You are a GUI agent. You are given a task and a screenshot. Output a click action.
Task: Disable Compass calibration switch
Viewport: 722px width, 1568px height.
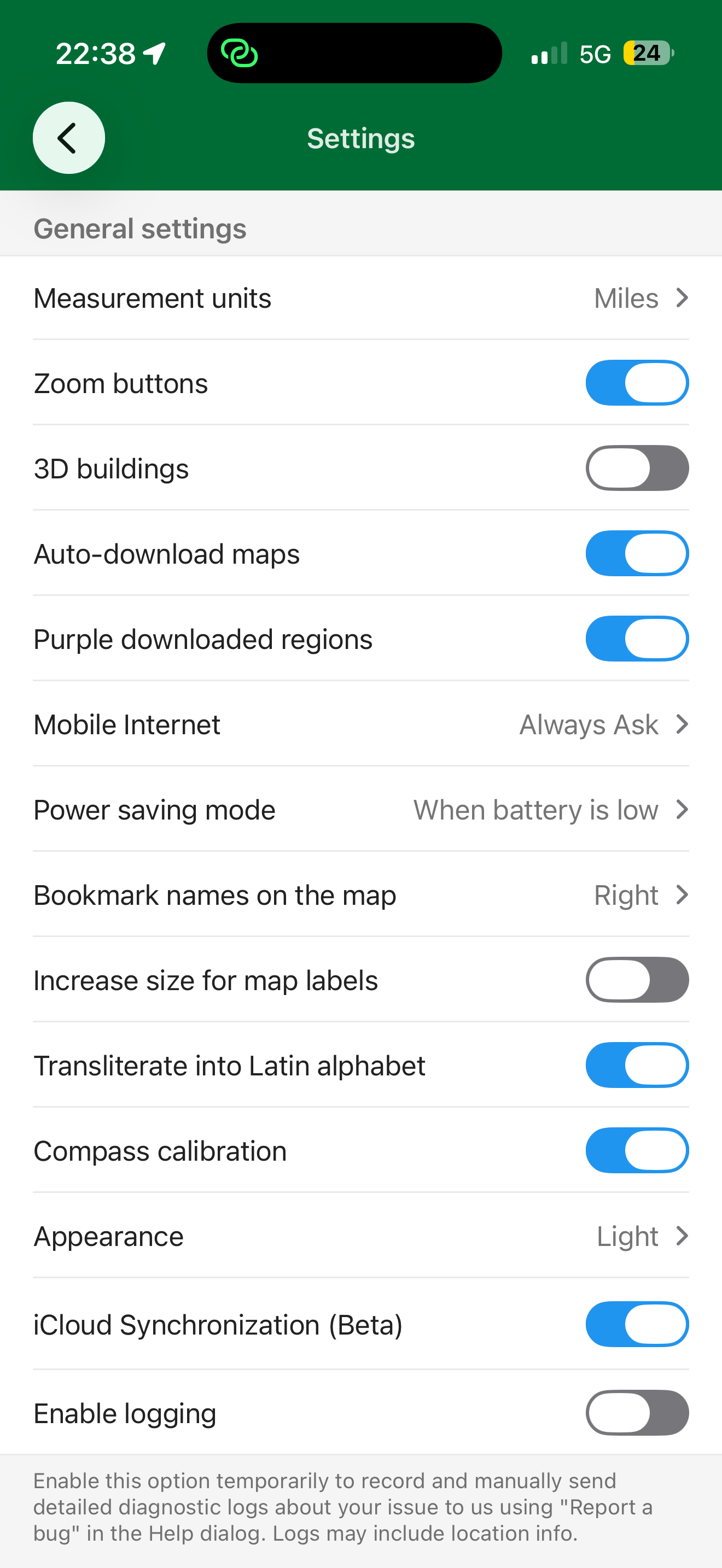tap(637, 1150)
